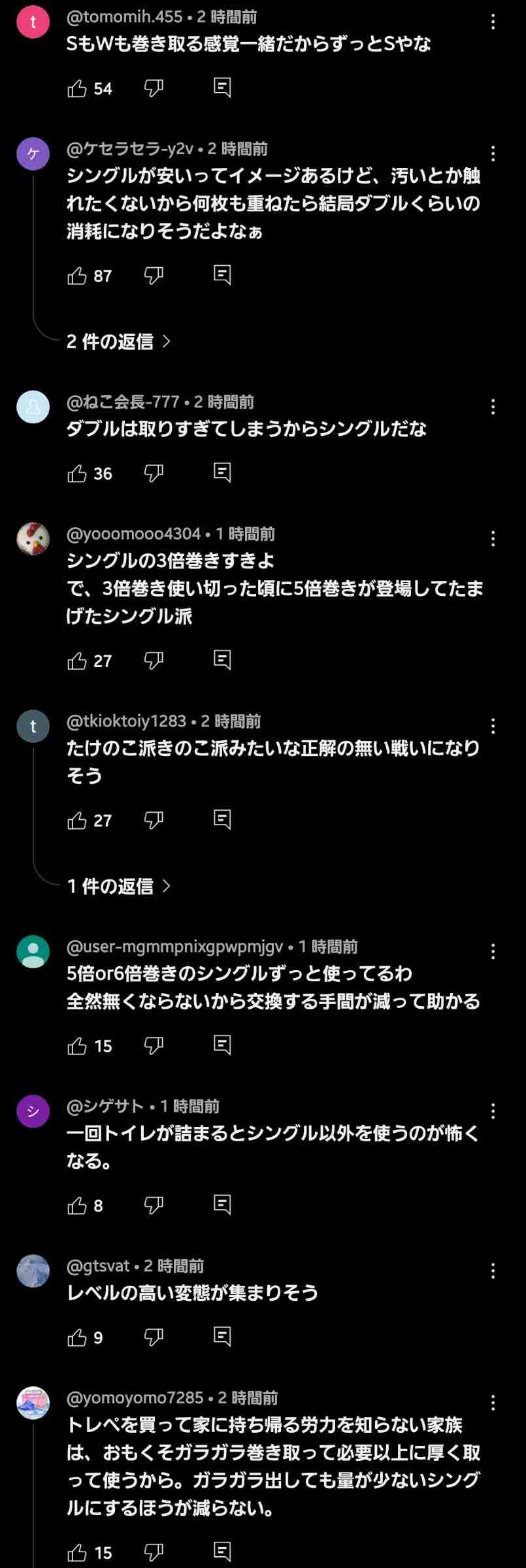Open overflow menu for @yooomooo4304's comment
526x1568 pixels.
493,539
